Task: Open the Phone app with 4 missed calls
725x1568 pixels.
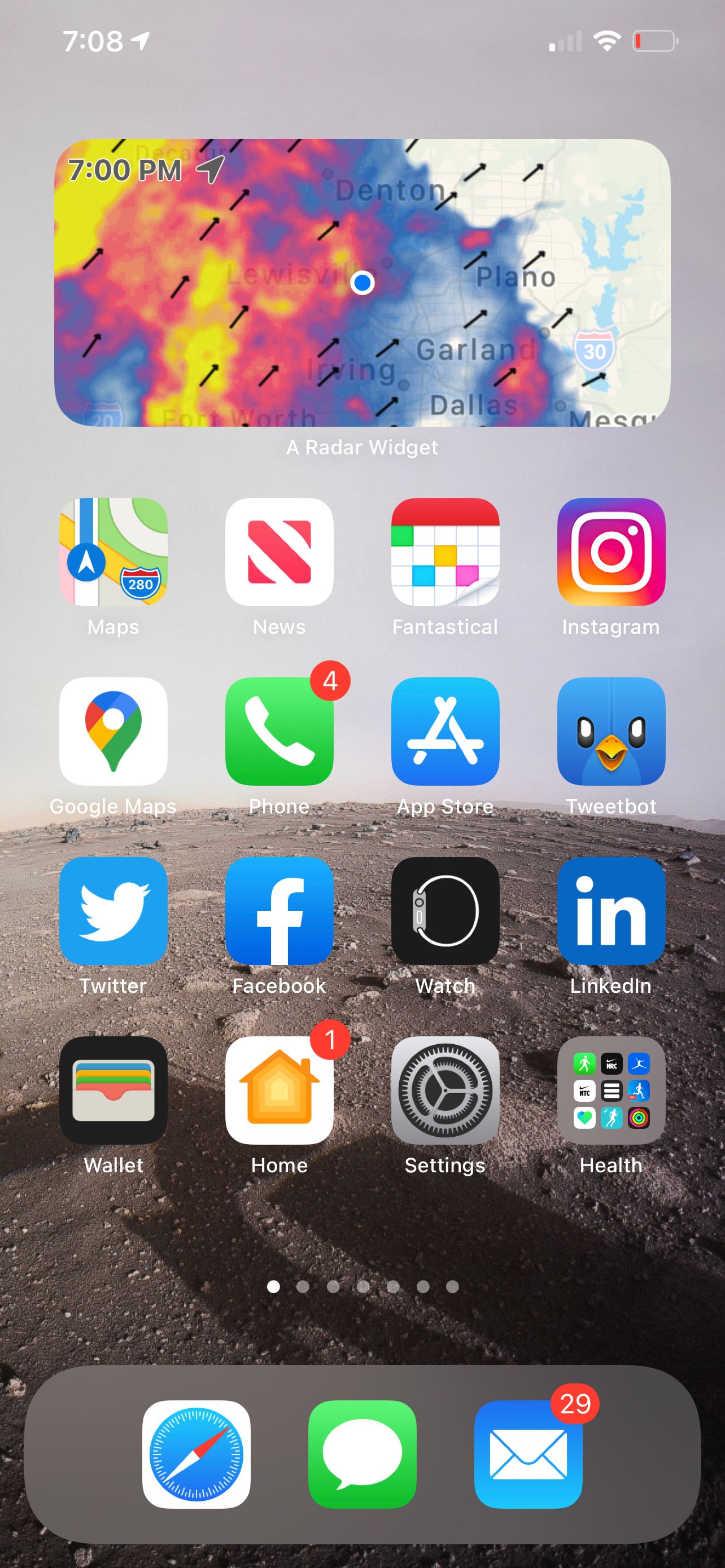Action: 279,732
